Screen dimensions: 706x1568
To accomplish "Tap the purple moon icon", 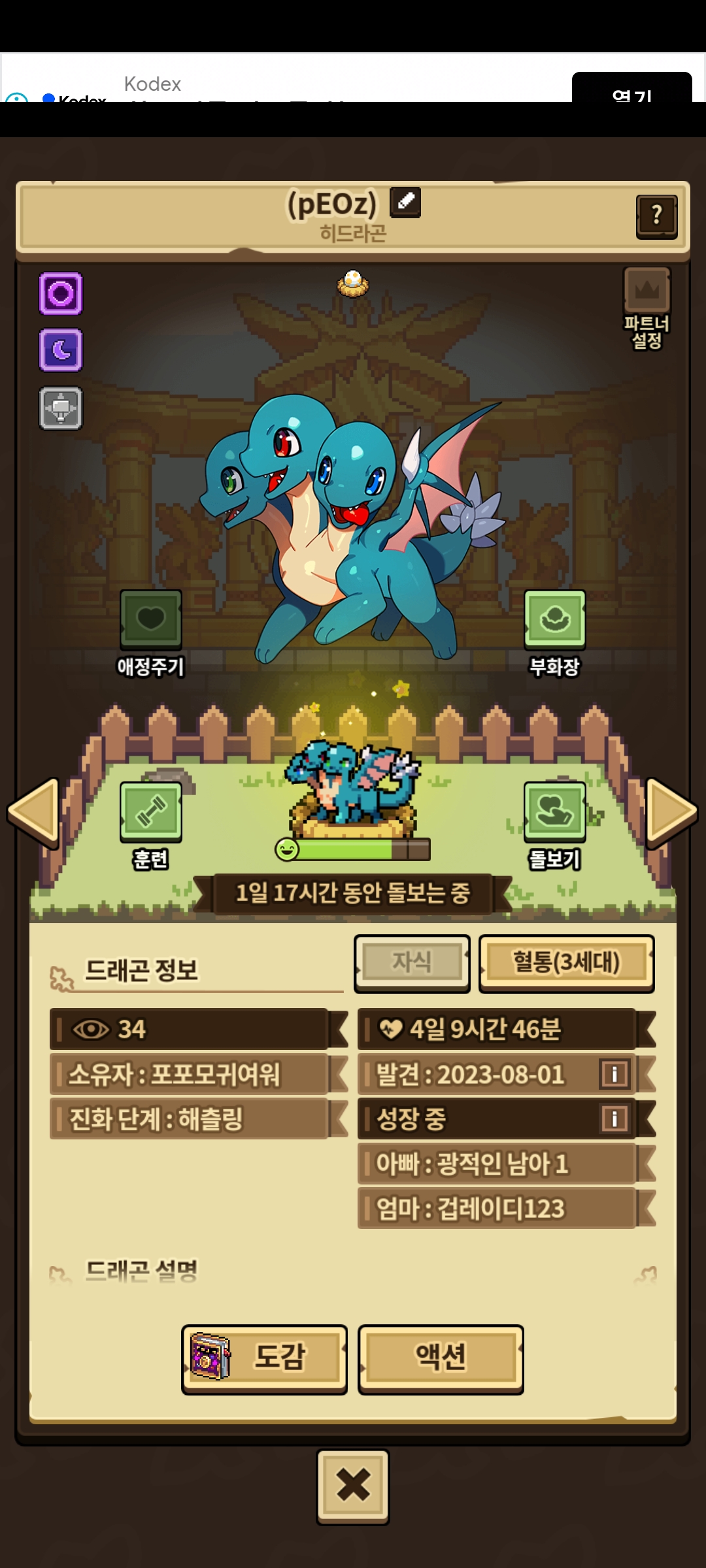I will pos(61,350).
